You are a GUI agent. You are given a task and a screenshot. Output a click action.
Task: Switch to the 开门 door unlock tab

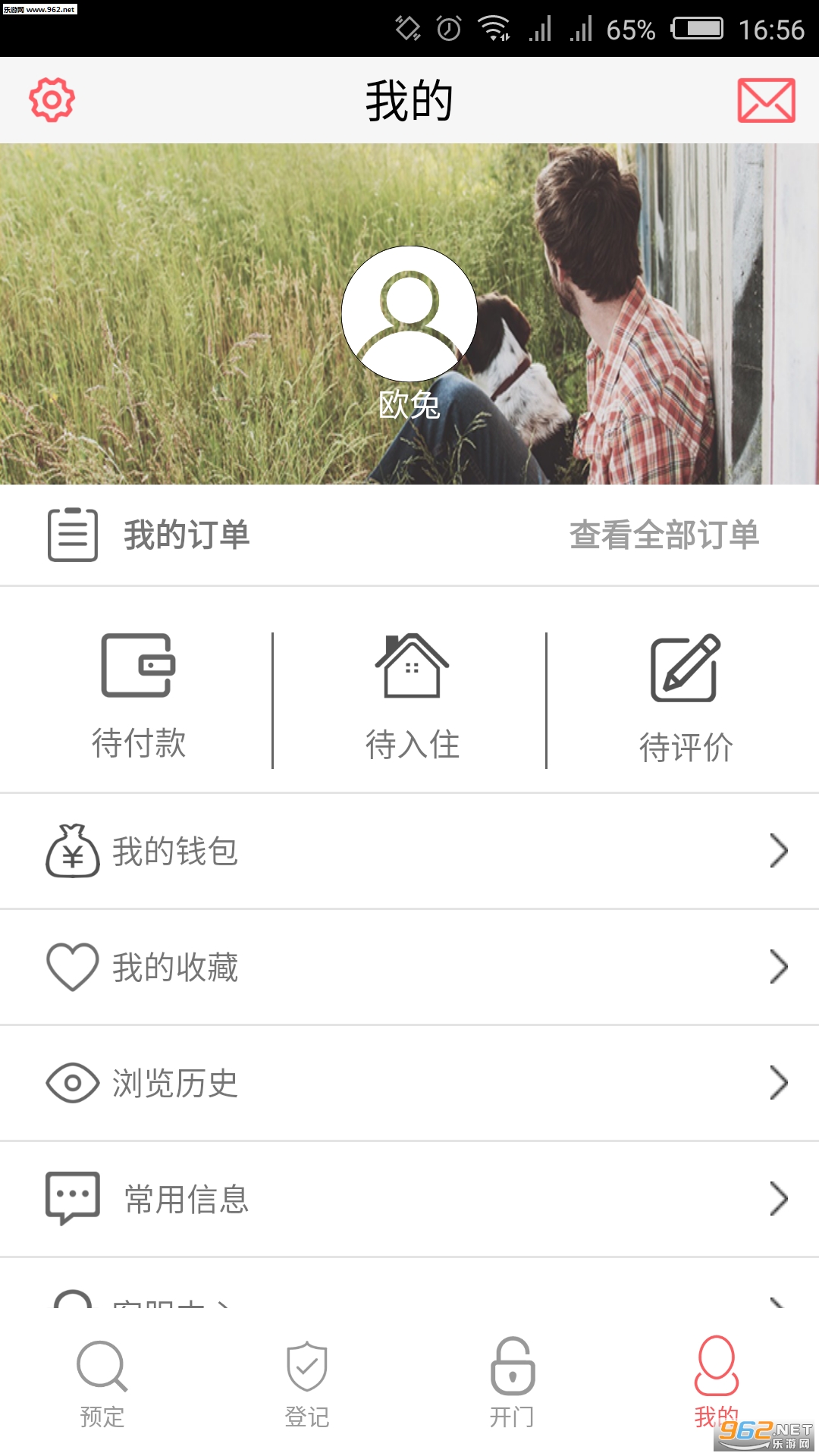pyautogui.click(x=512, y=1383)
